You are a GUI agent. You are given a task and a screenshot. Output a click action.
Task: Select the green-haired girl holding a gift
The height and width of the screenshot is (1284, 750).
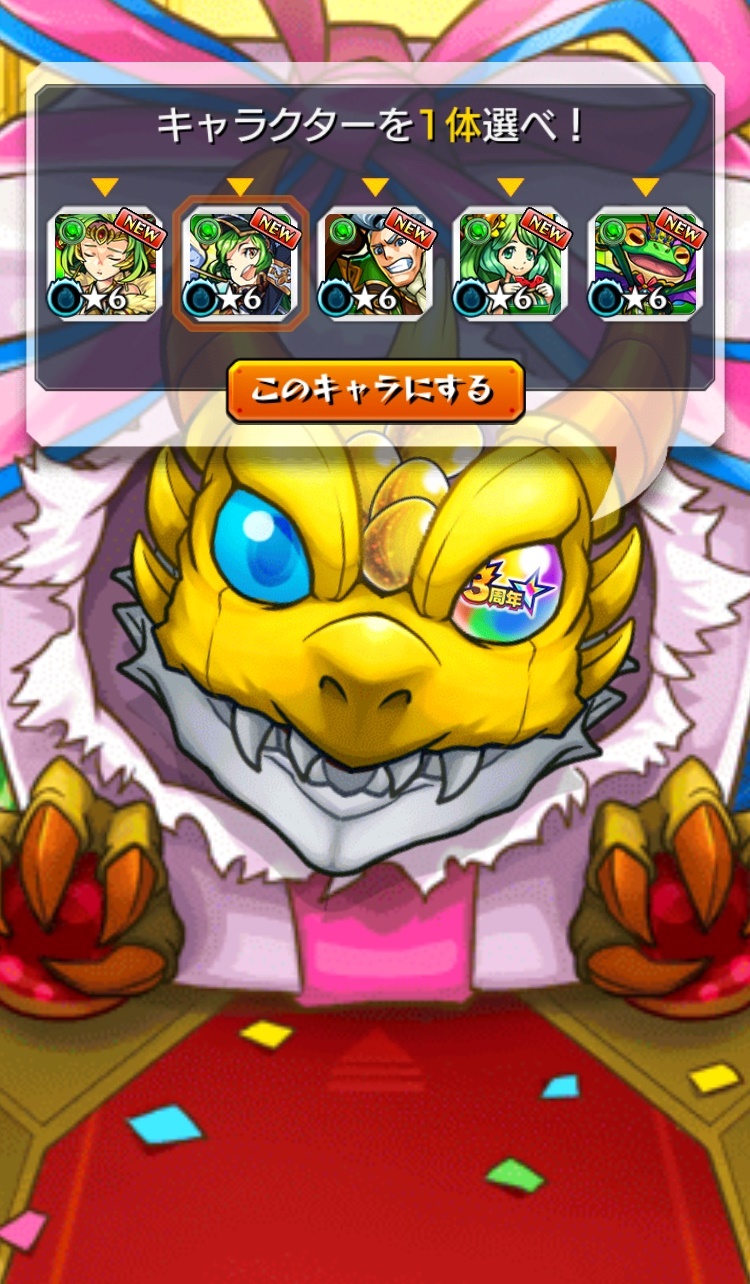[x=511, y=263]
